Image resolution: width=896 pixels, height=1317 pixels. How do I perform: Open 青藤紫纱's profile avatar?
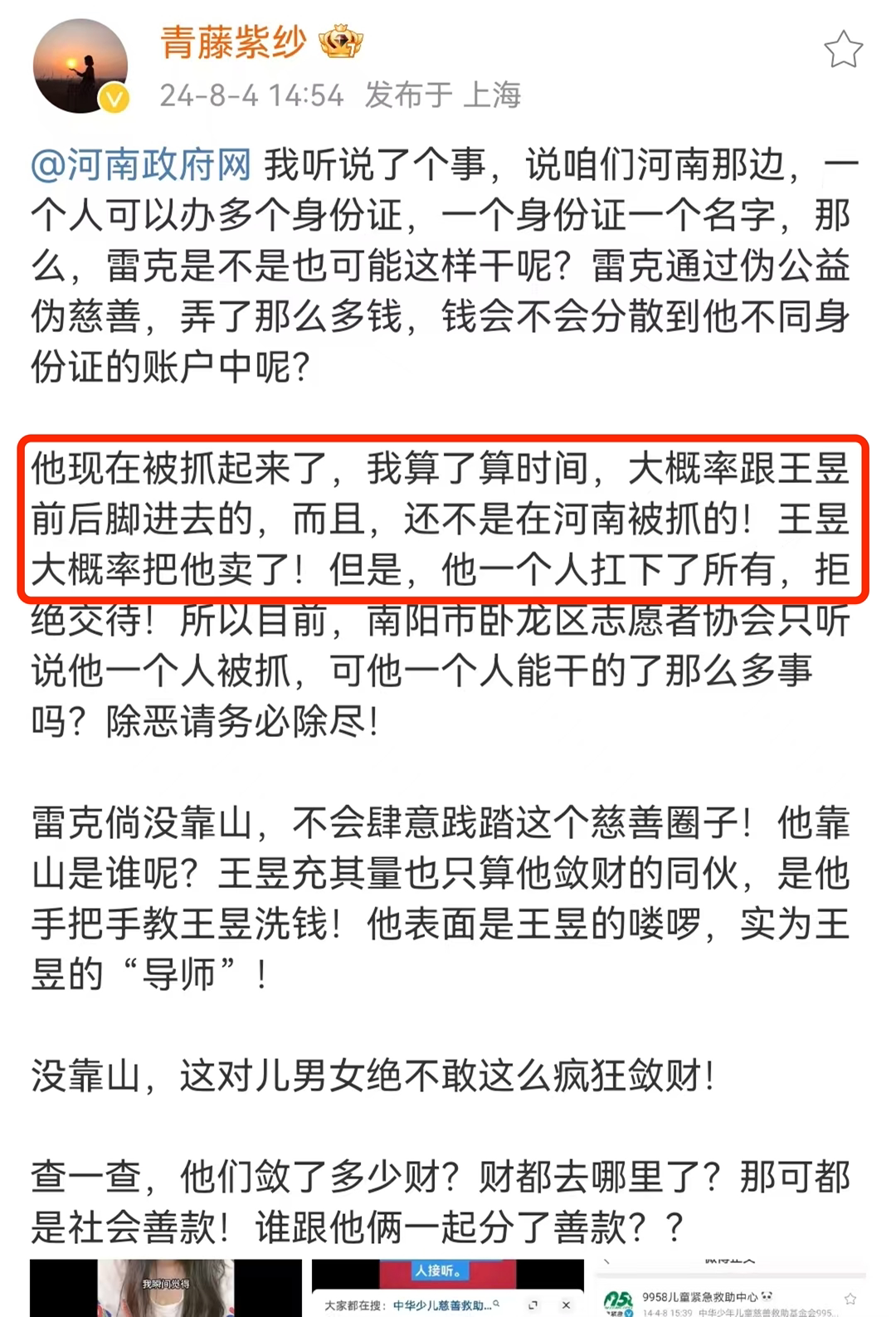click(x=80, y=66)
